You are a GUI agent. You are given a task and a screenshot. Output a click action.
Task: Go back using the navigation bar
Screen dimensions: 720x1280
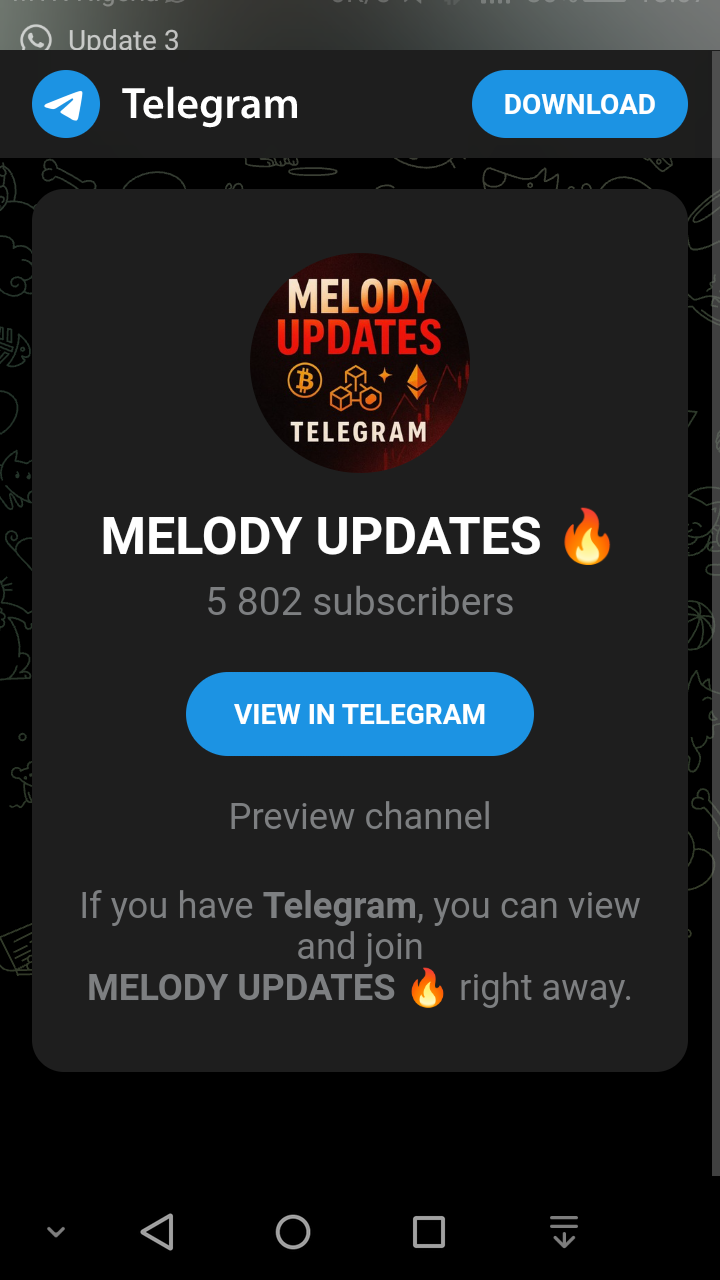click(157, 1232)
